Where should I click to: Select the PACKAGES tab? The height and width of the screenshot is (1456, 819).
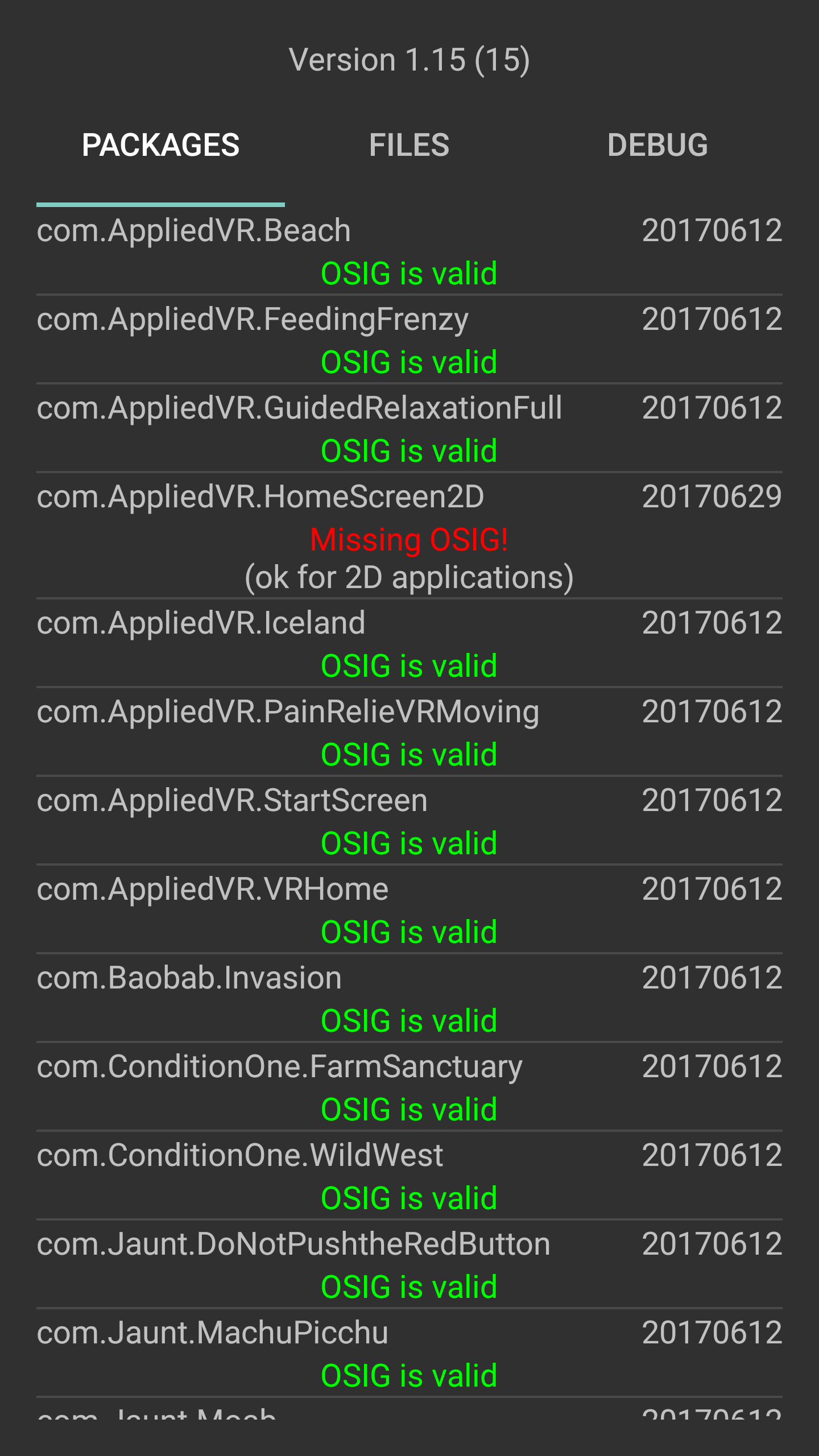click(x=160, y=145)
